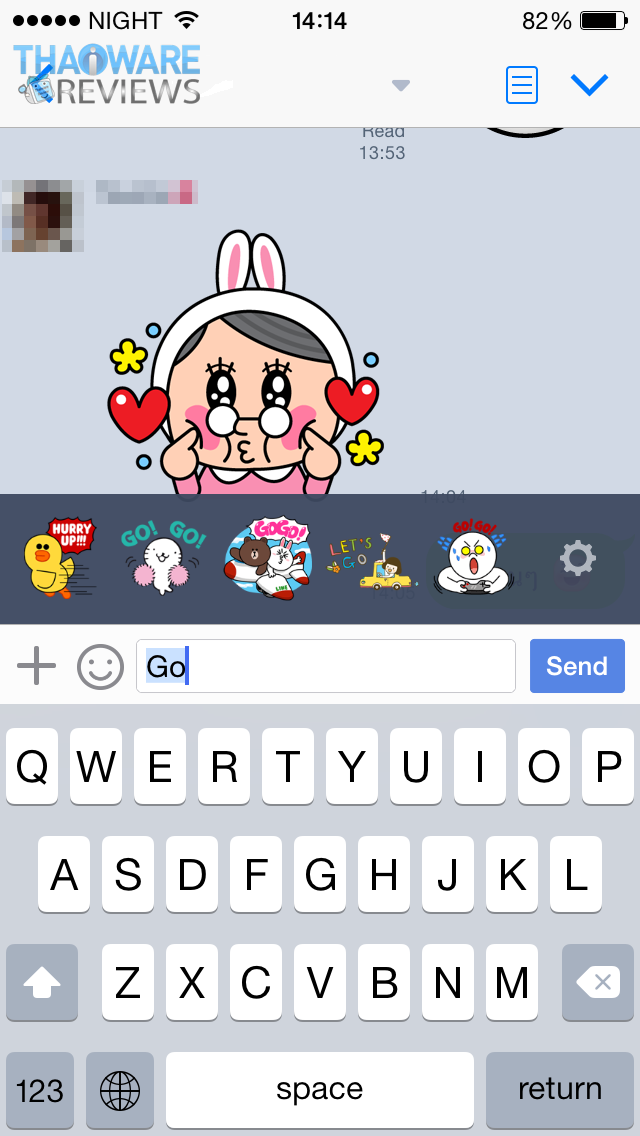Switch keyboard language with globe key
The width and height of the screenshot is (640, 1136).
coord(120,1089)
